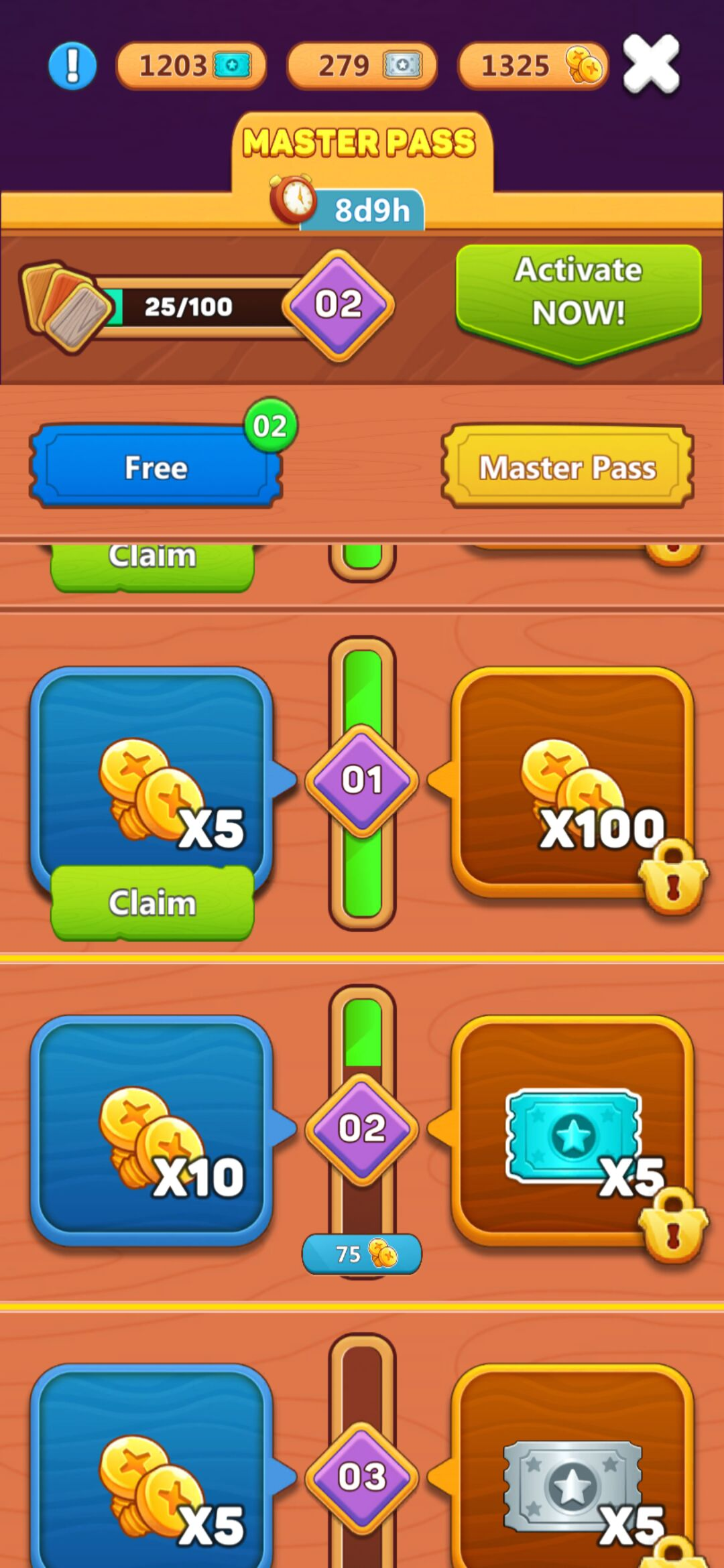The image size is (724, 1568).
Task: Select the Master Pass rewards tab
Action: point(567,467)
